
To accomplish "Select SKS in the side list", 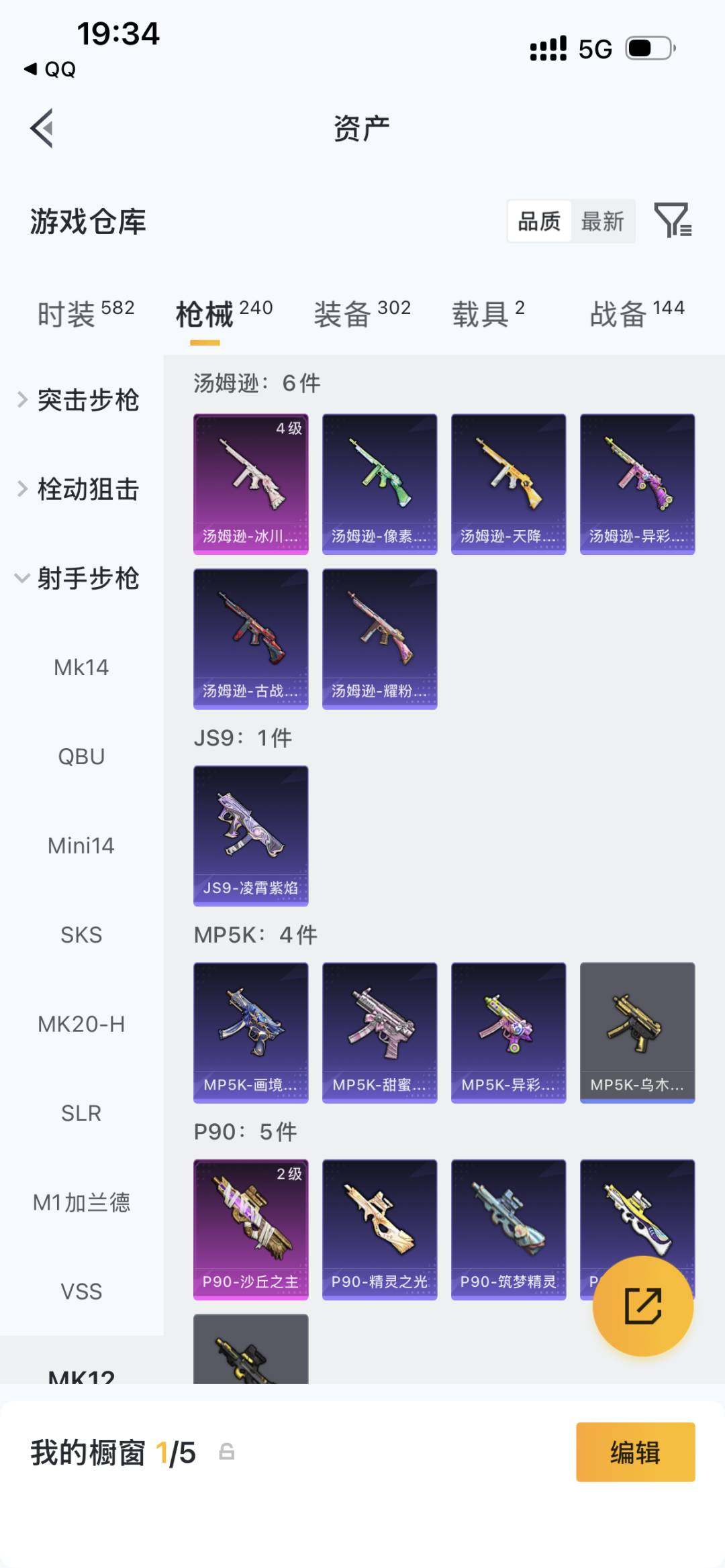I will (81, 935).
